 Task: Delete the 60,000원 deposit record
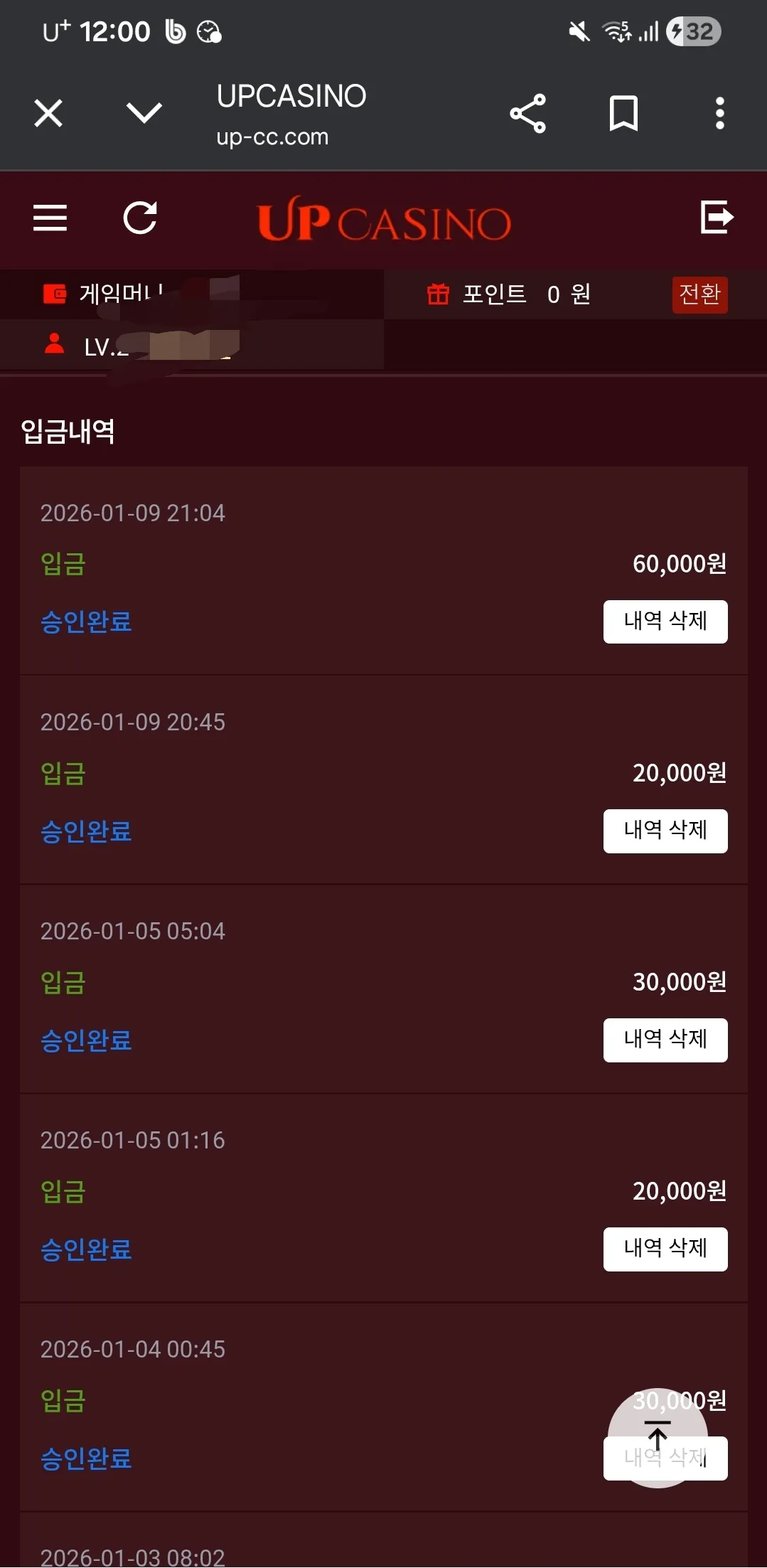665,622
